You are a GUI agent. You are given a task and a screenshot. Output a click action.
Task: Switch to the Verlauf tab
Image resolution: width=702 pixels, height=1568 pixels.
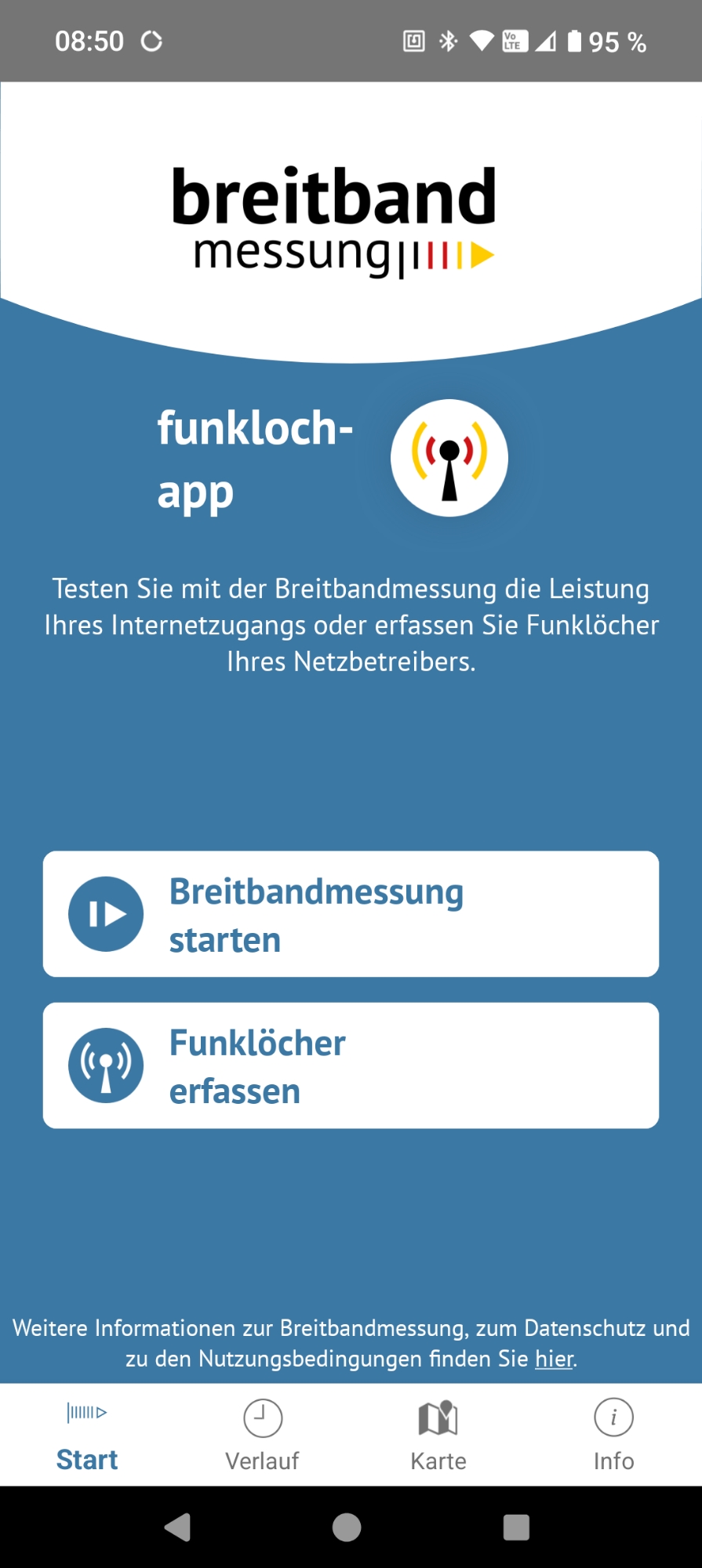(x=263, y=1436)
